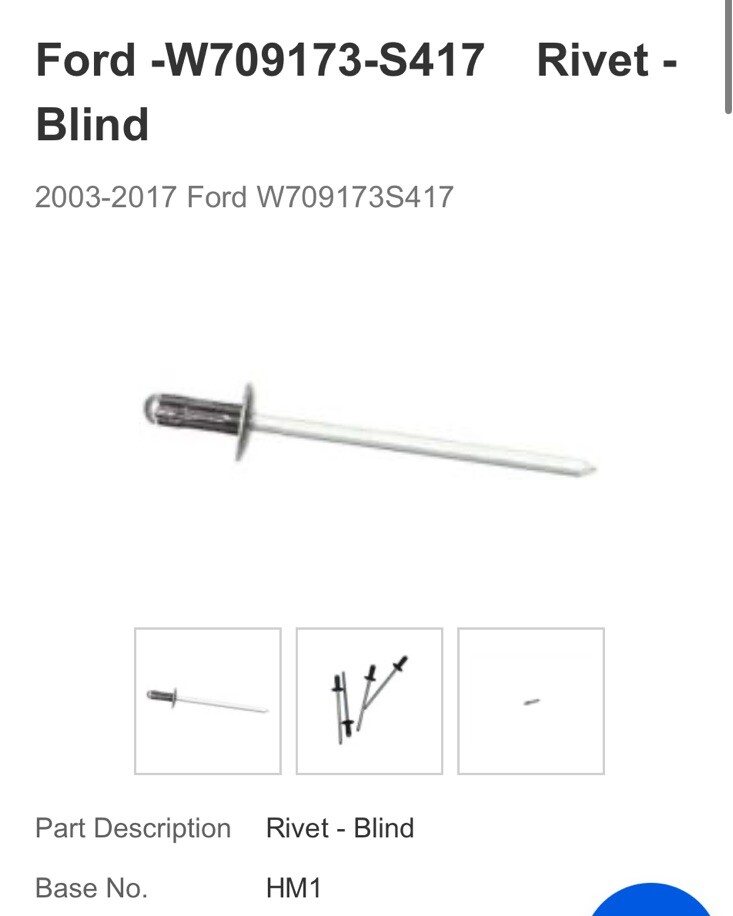Screen dimensions: 733x916
Task: Select the third thumbnail with the tiny rivet
Action: [531, 701]
